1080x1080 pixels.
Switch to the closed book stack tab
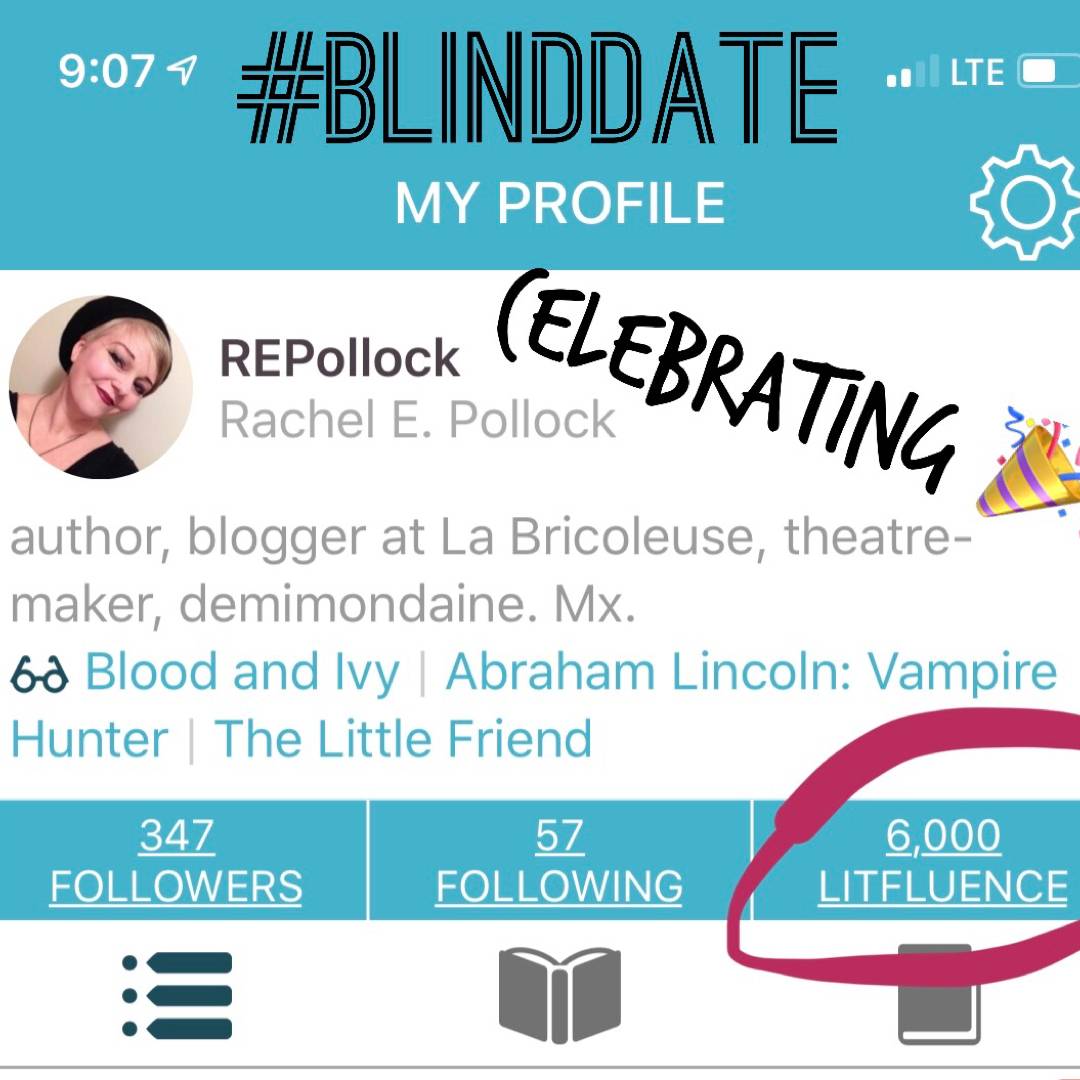(936, 995)
